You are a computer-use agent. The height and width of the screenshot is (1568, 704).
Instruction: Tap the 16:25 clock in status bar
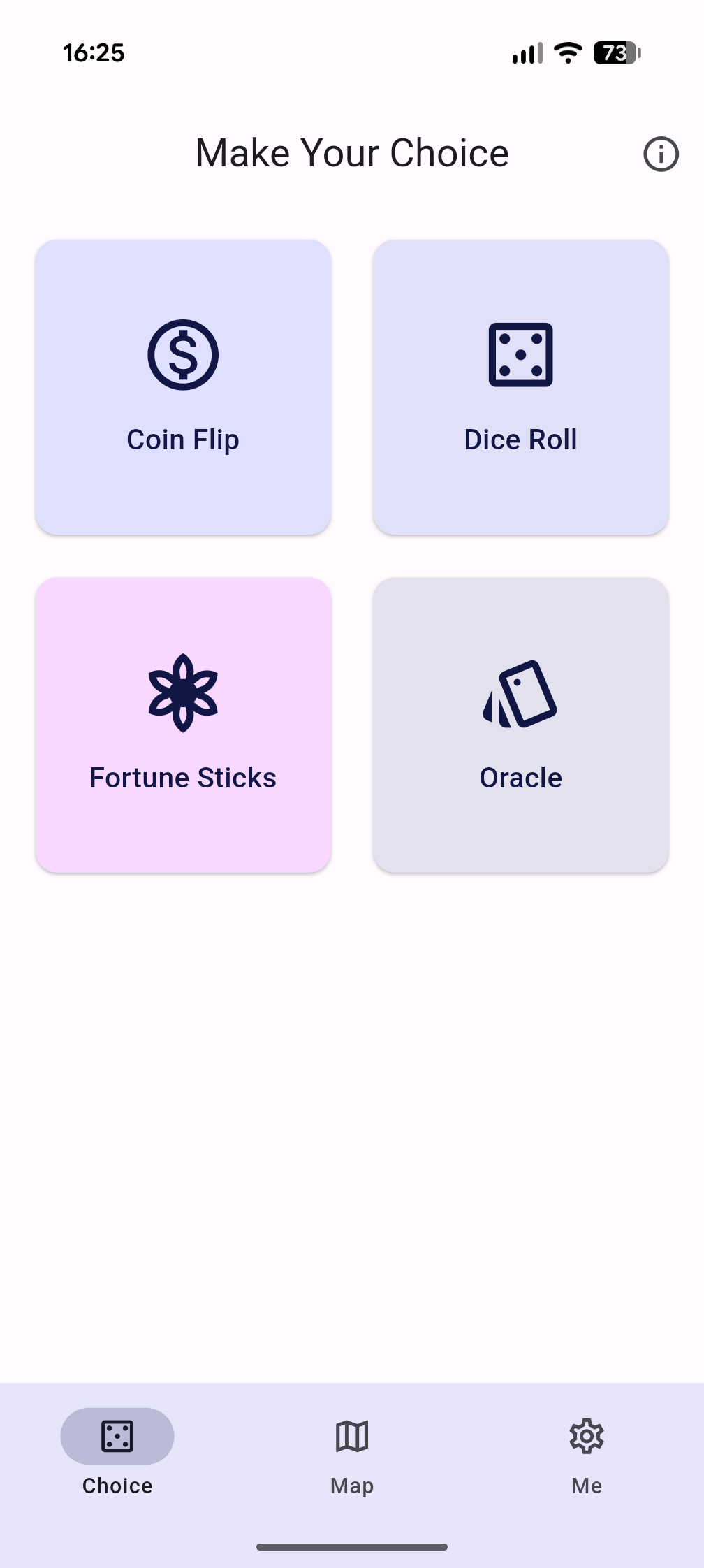[x=92, y=52]
